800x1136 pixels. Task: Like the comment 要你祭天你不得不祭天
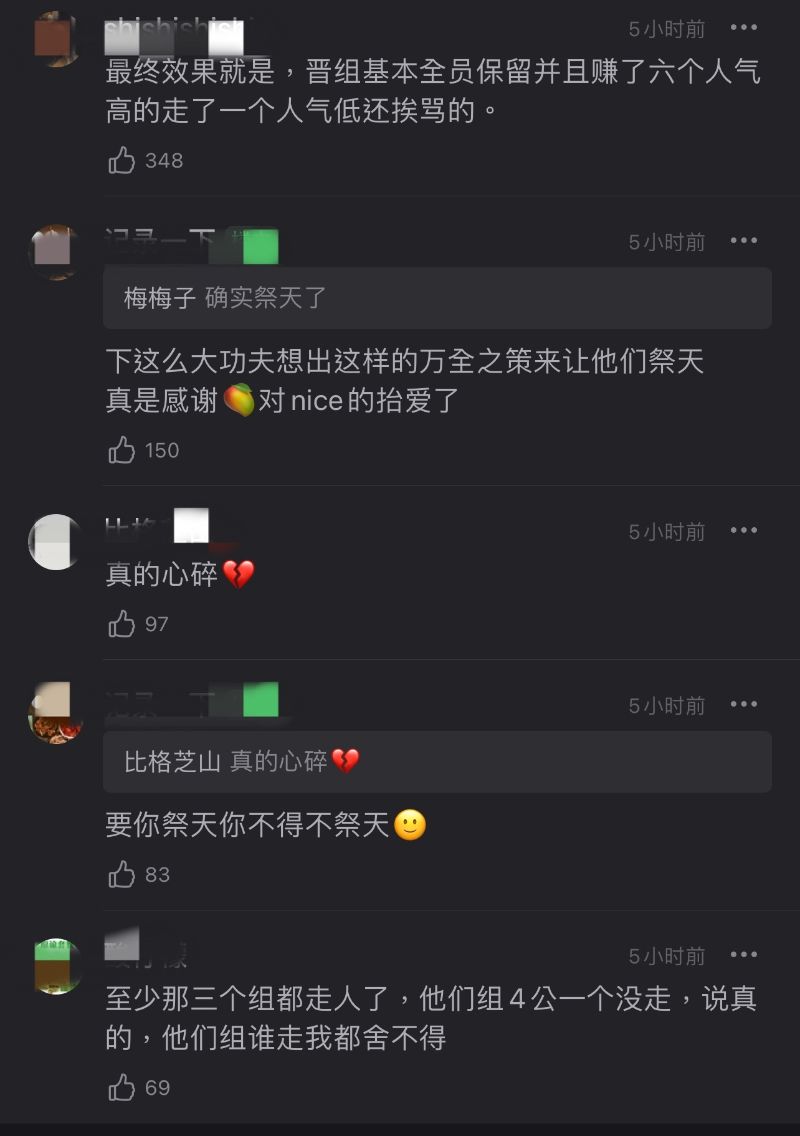[x=122, y=875]
